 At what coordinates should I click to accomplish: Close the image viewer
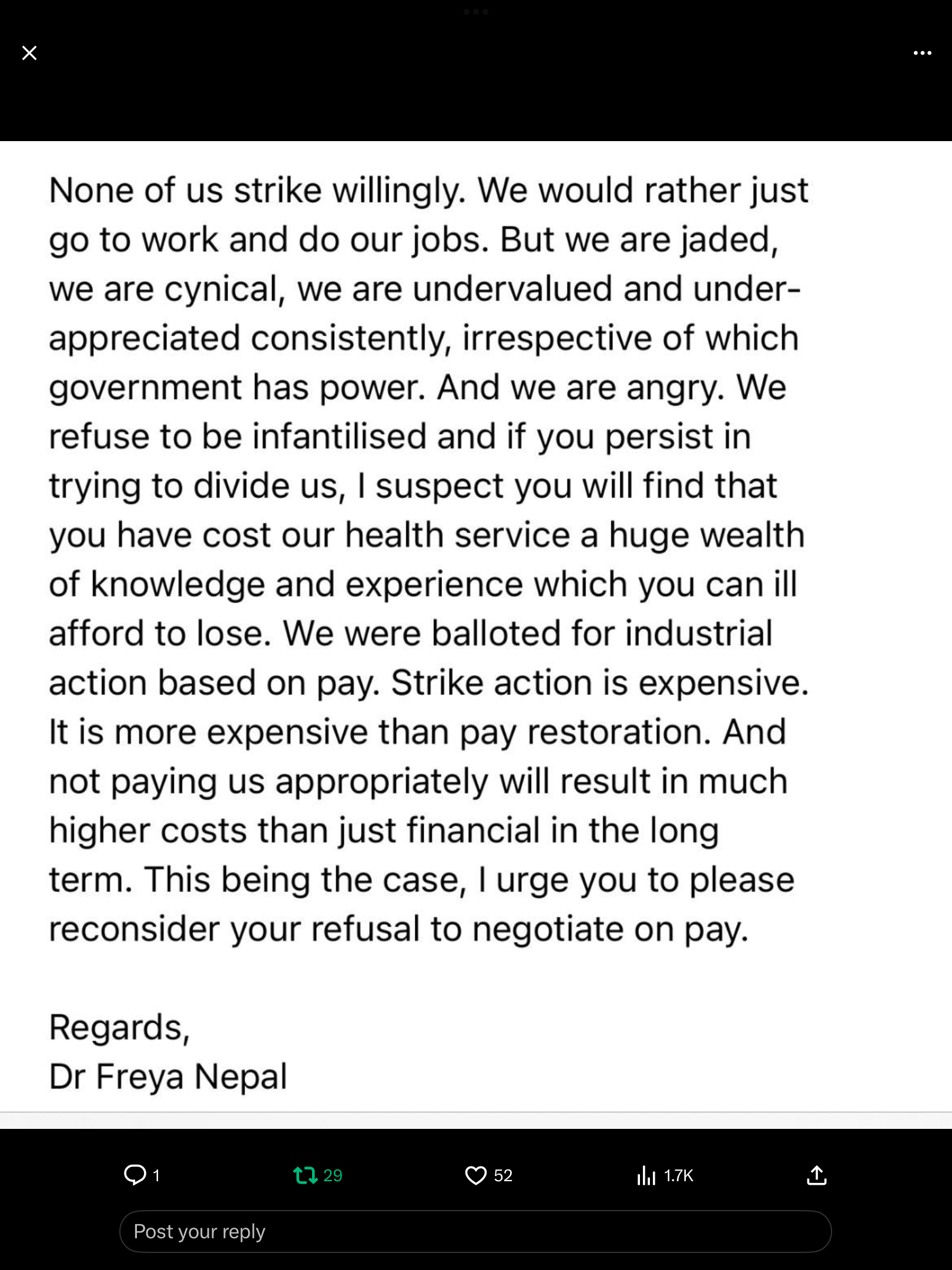click(29, 53)
